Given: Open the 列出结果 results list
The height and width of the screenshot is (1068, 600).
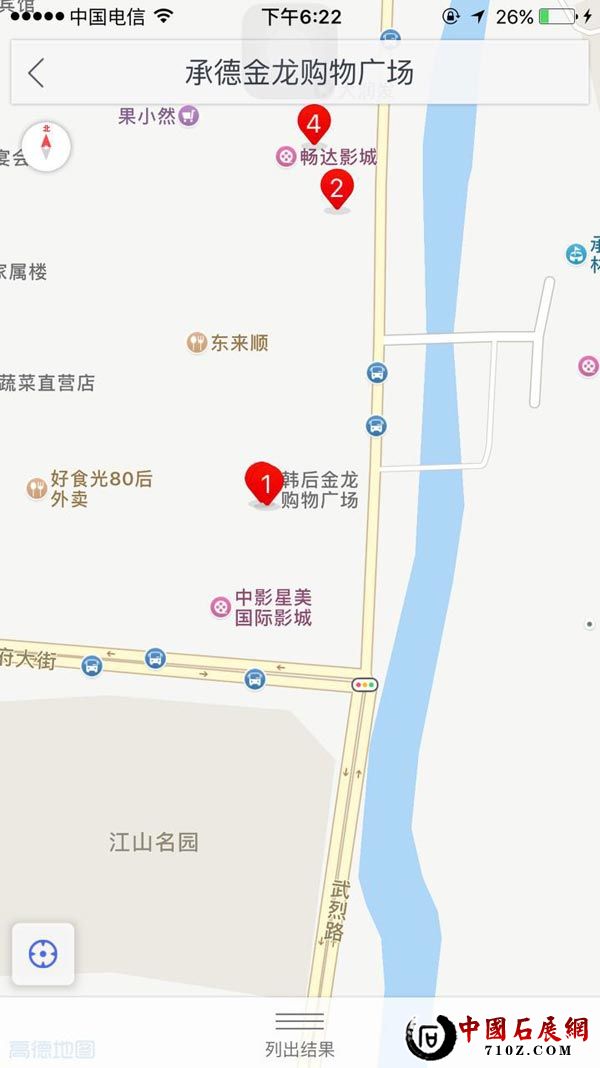Looking at the screenshot, I should click(300, 1033).
